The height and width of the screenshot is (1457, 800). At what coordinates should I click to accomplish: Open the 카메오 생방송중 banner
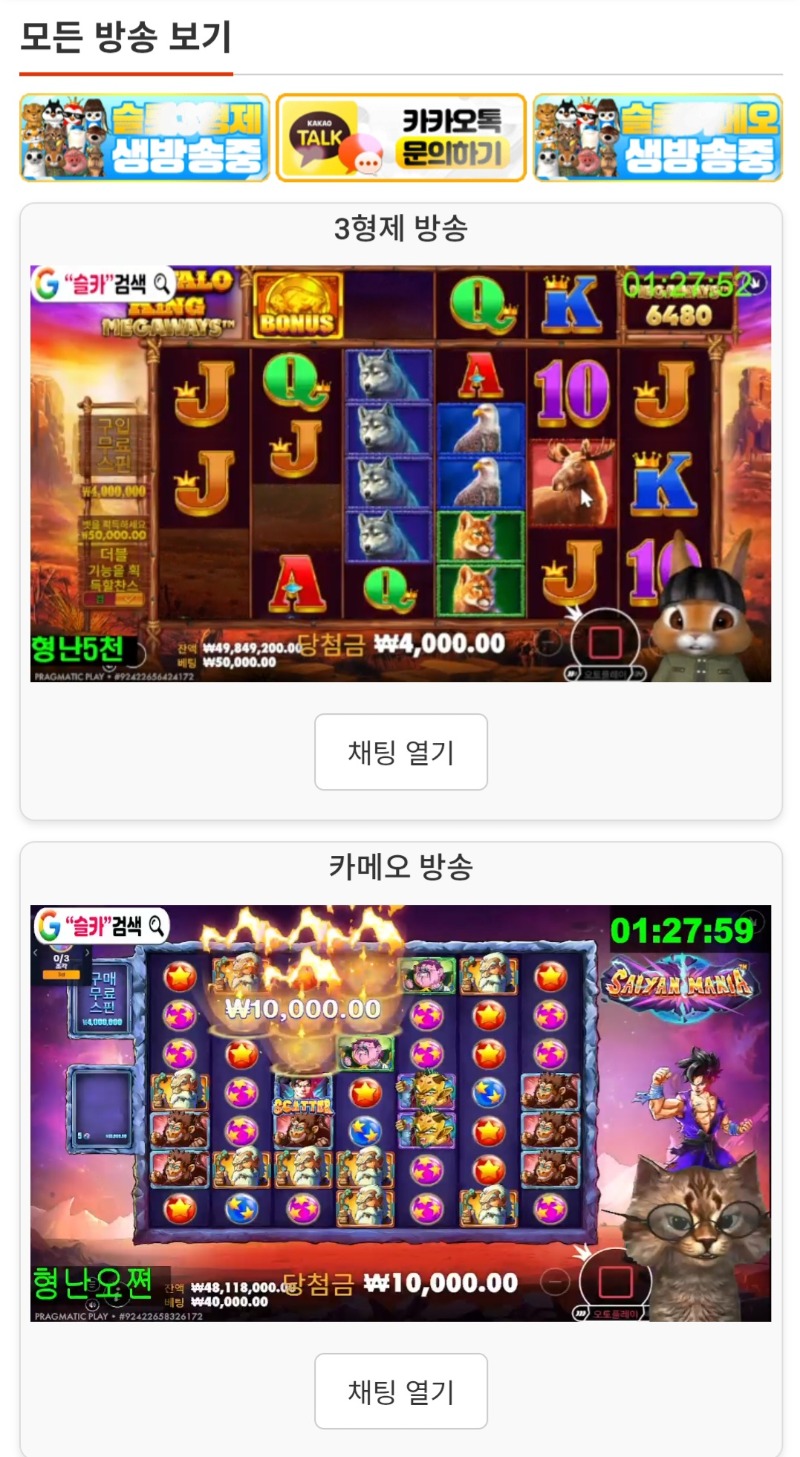[x=657, y=138]
